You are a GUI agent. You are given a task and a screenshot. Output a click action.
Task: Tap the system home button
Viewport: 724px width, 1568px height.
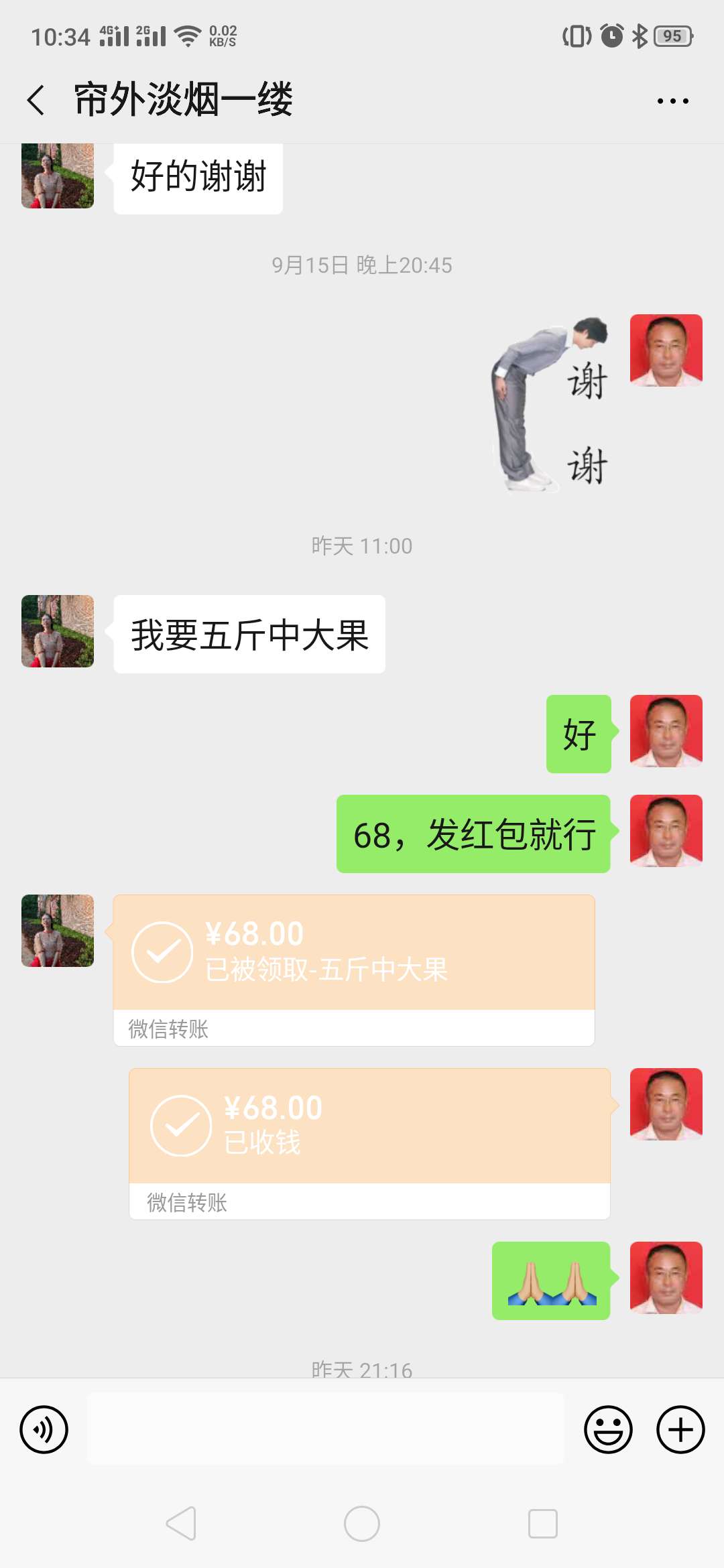tap(362, 1524)
